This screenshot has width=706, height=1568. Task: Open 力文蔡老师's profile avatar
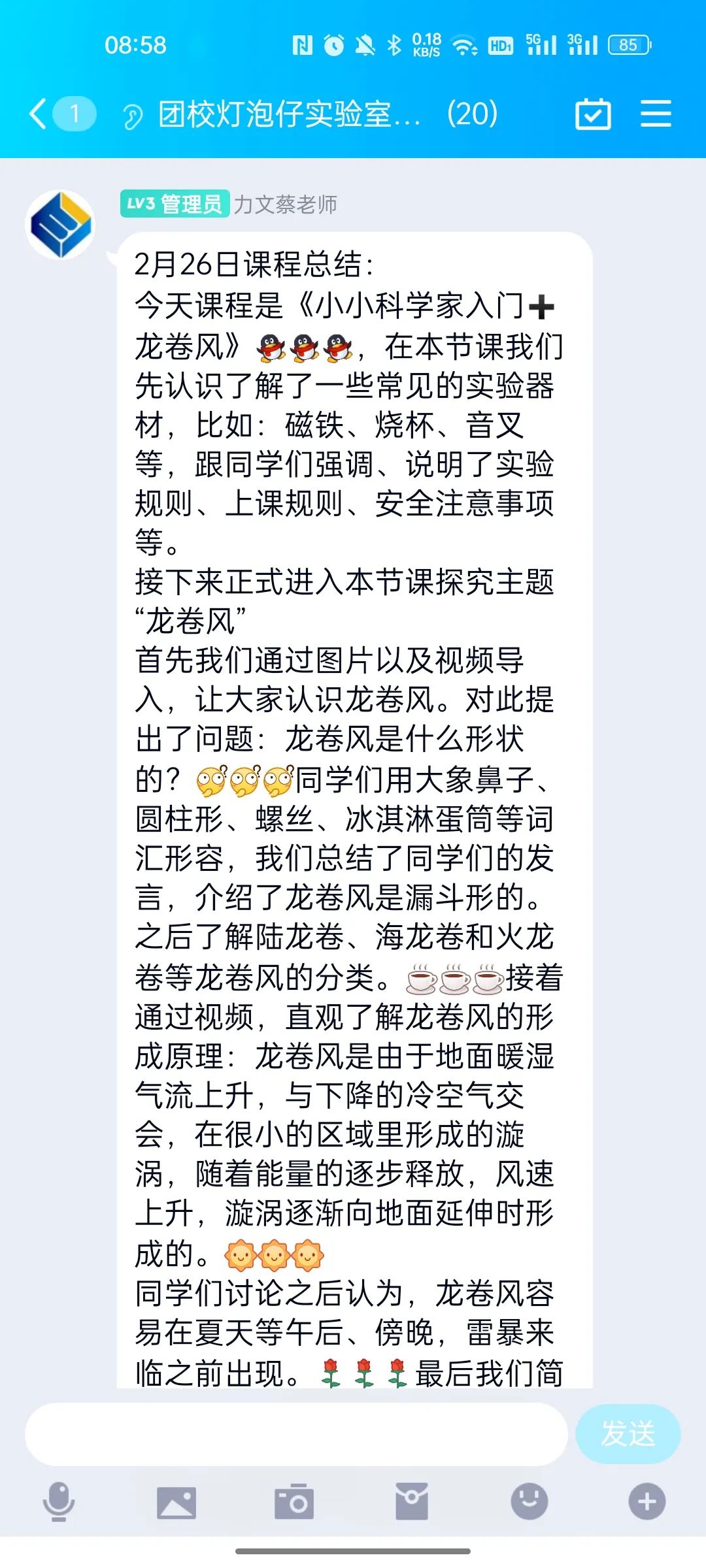click(x=60, y=225)
